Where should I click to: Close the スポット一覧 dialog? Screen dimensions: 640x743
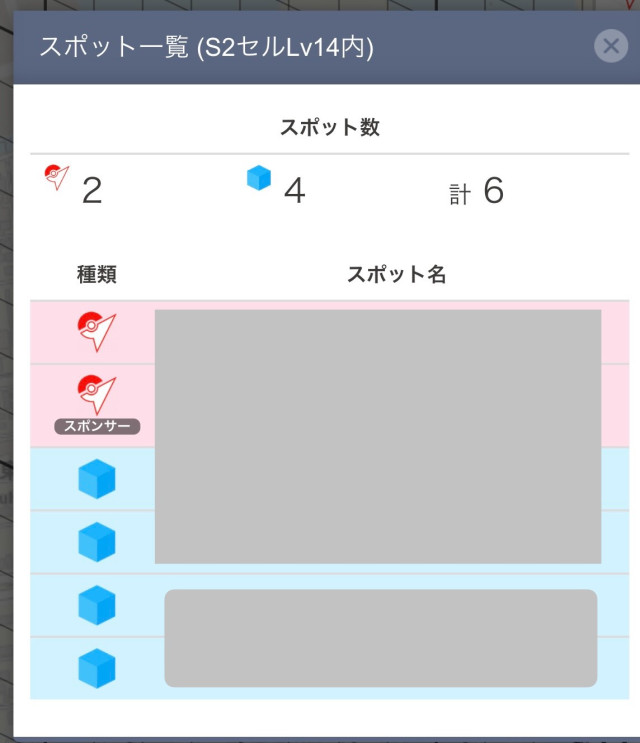pyautogui.click(x=610, y=47)
